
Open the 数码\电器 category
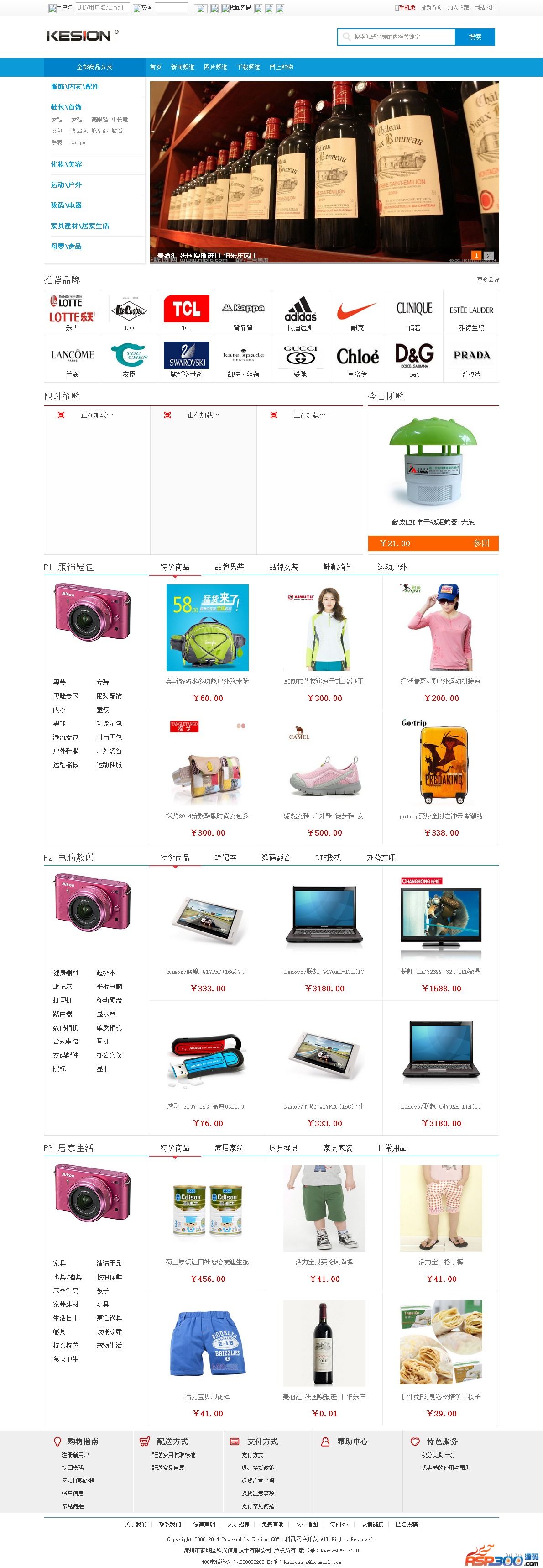click(x=66, y=205)
